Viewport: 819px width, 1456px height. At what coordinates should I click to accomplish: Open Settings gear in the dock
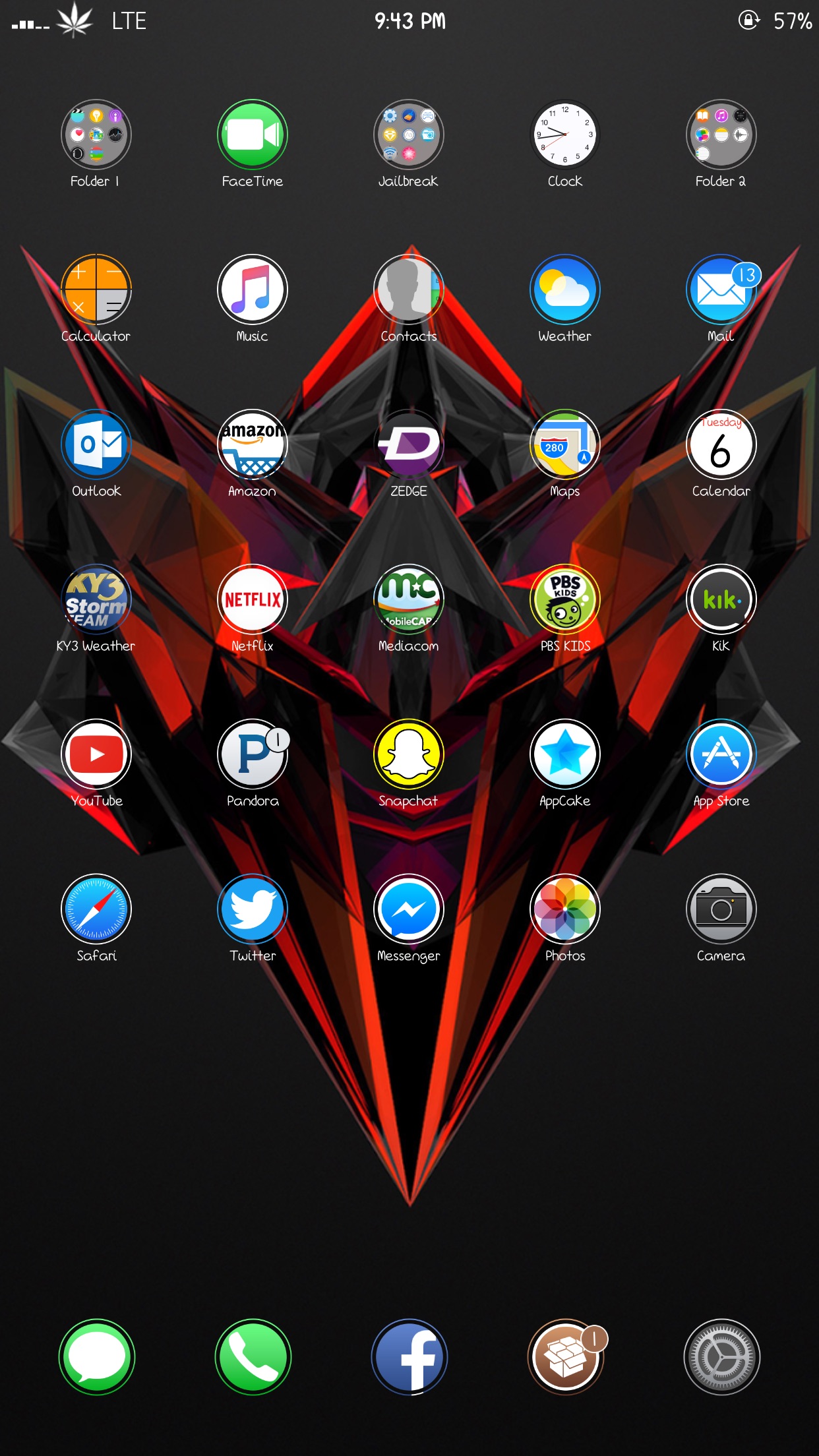721,1357
